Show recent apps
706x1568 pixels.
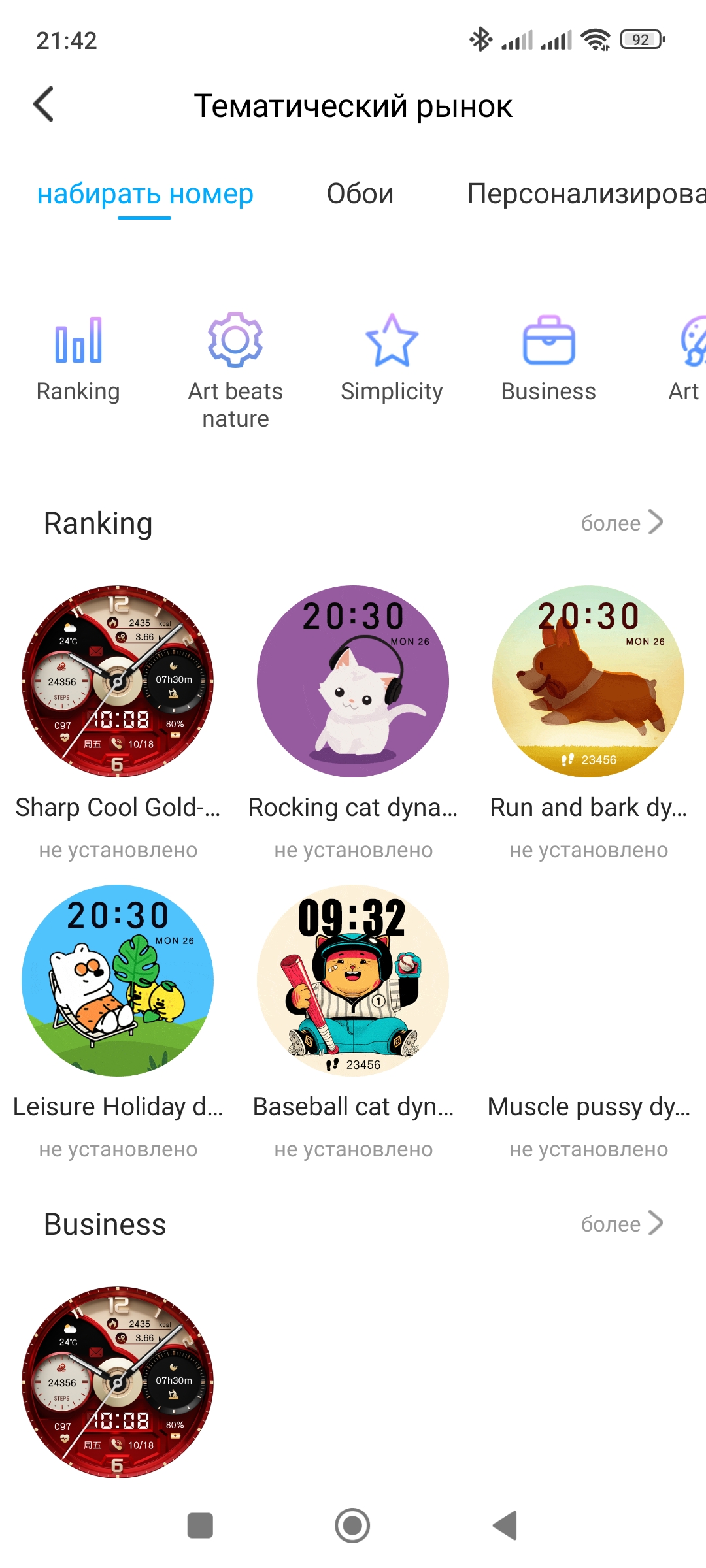coord(200,1526)
